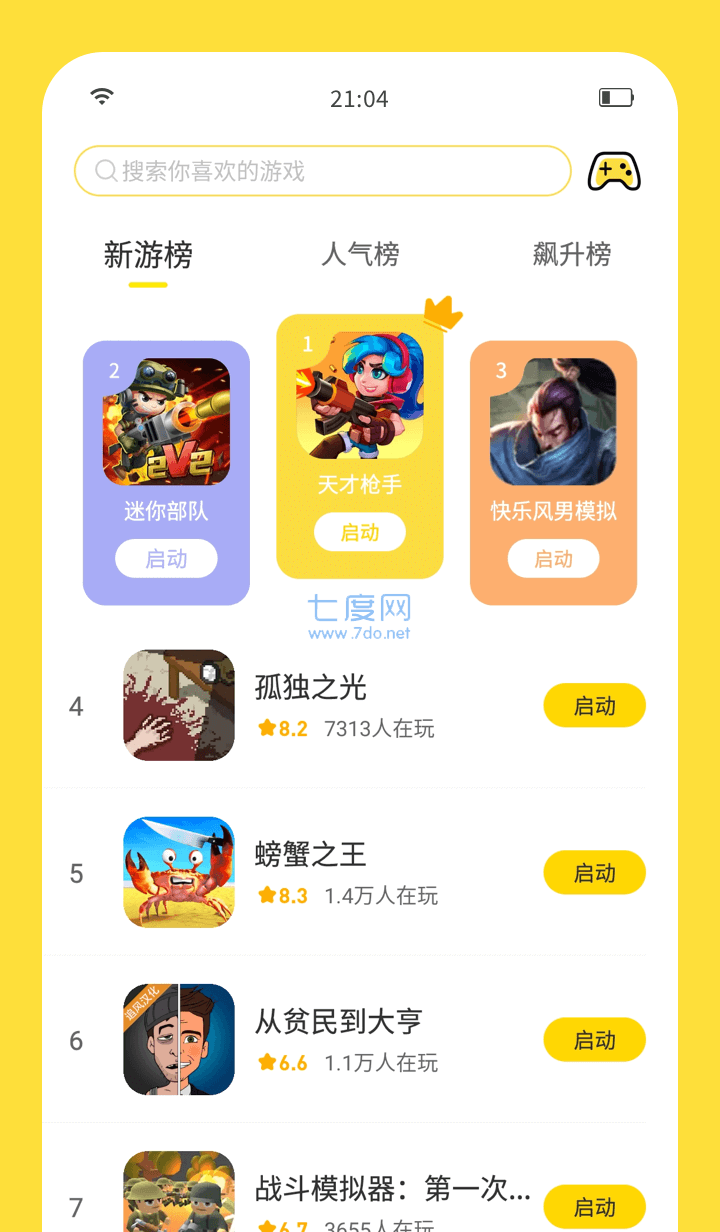The image size is (720, 1232).
Task: Launch 天才枪手 with its 启动 button
Action: click(x=360, y=532)
